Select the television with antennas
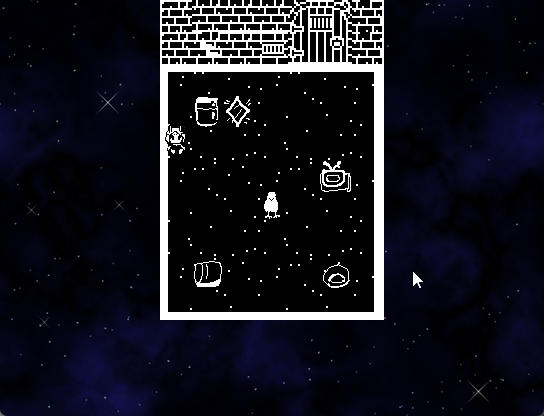 (335, 177)
